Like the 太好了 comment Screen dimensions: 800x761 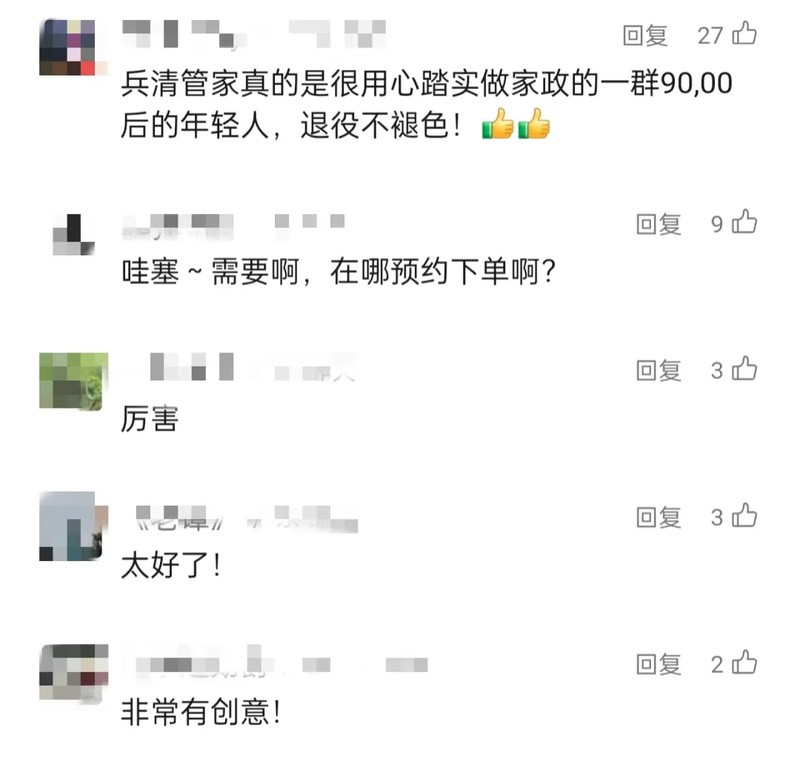coord(745,517)
